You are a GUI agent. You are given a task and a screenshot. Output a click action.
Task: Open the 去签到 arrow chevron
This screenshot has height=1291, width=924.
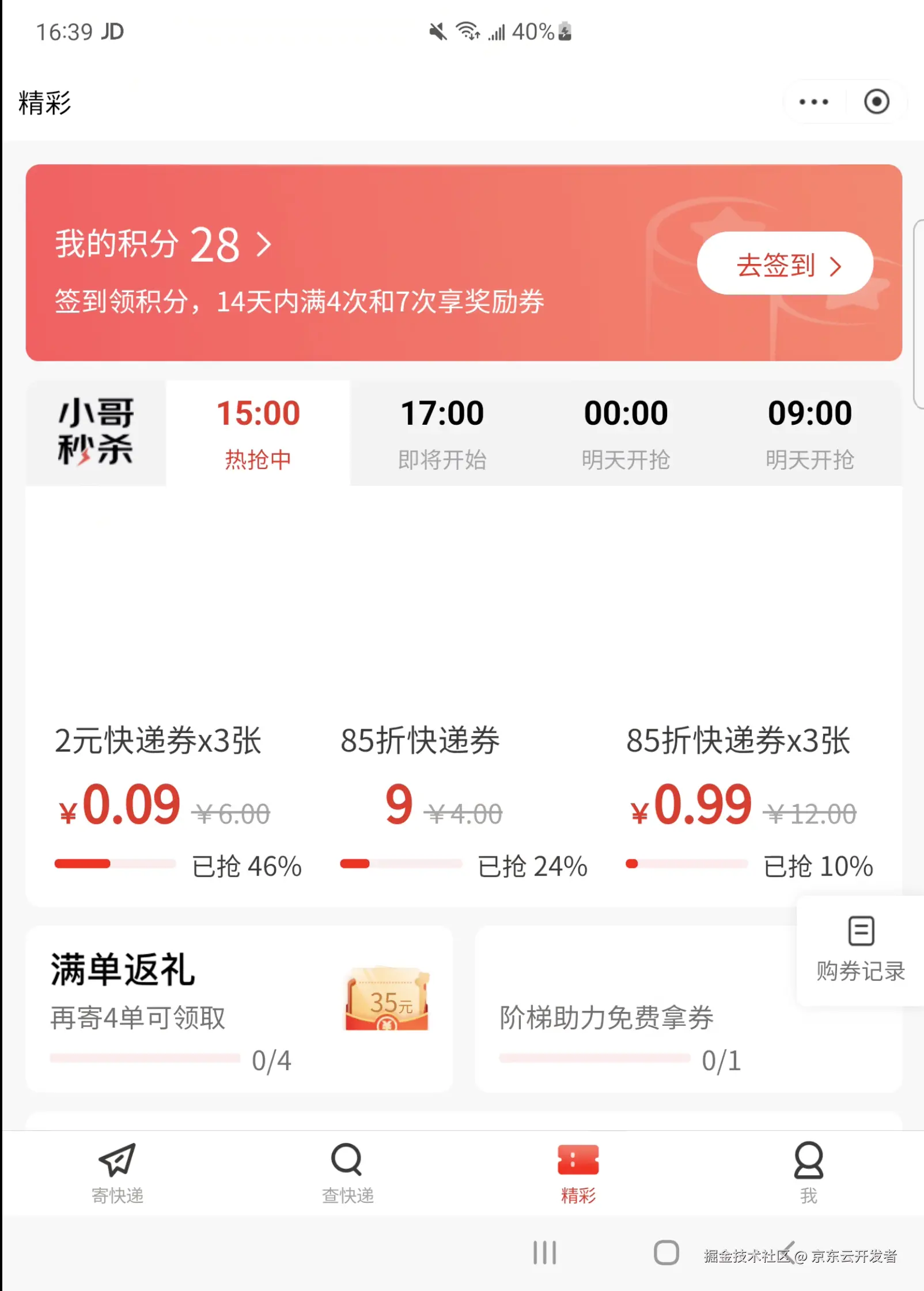837,264
